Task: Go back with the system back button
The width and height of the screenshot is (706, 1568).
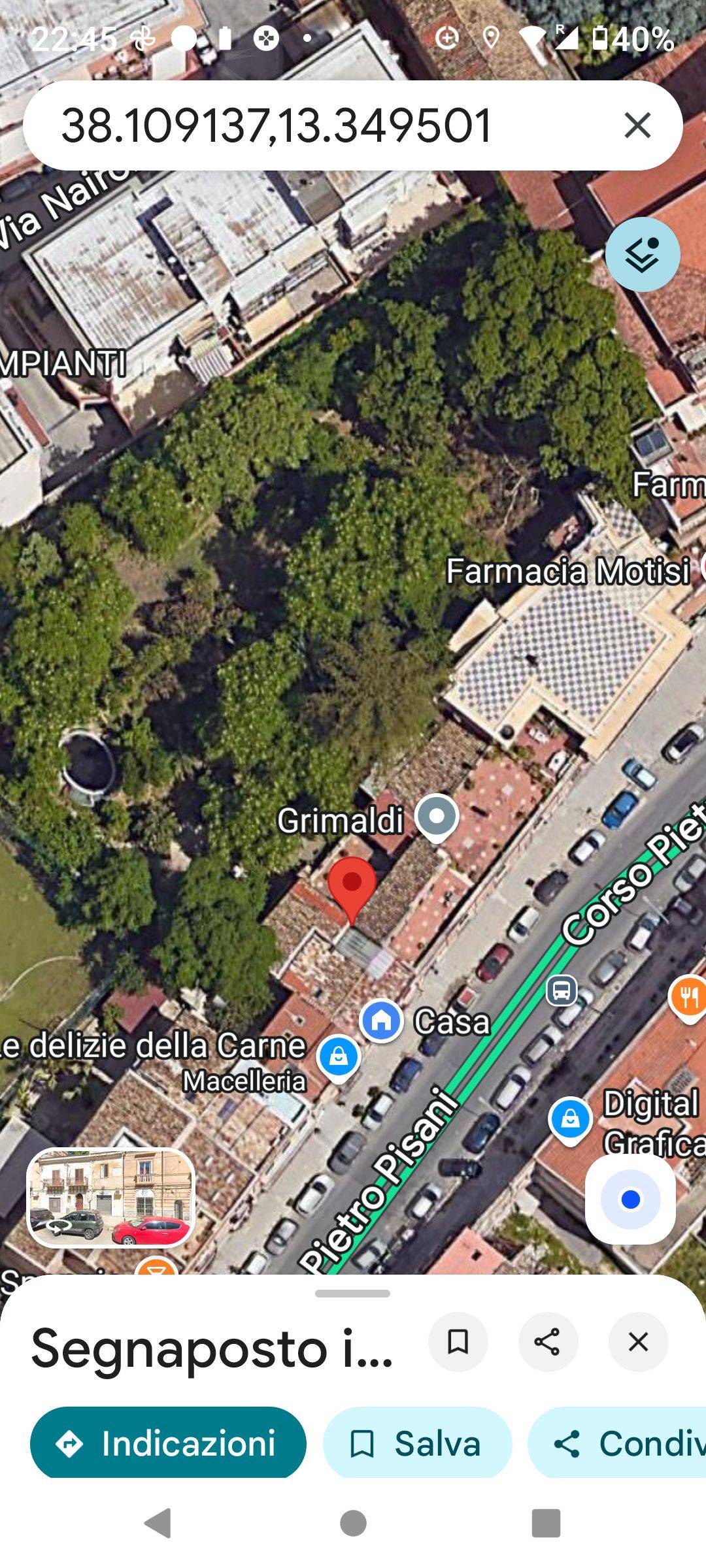Action: 159,1523
